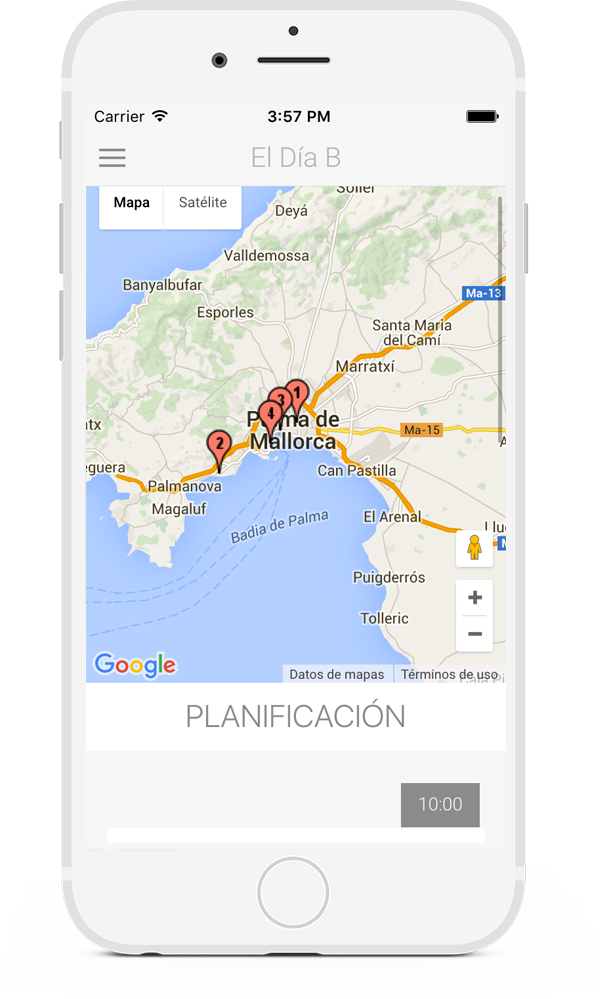This screenshot has width=600, height=999.
Task: Tap the Street View pegman
Action: click(475, 548)
